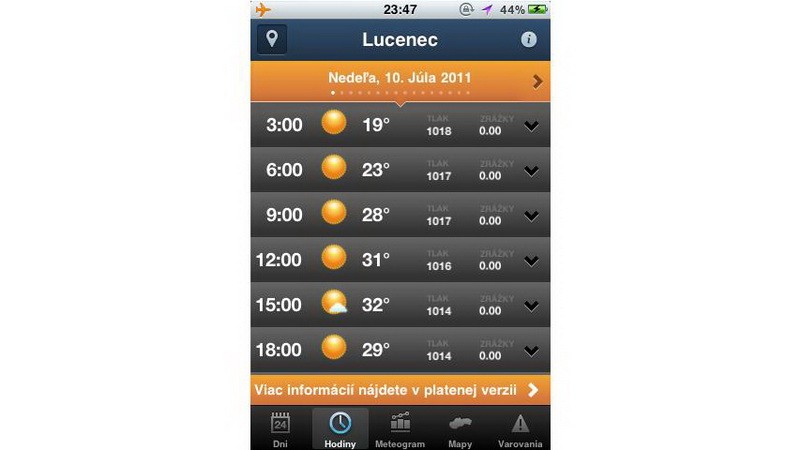The height and width of the screenshot is (450, 800).
Task: Open the location pin selector
Action: 272,40
